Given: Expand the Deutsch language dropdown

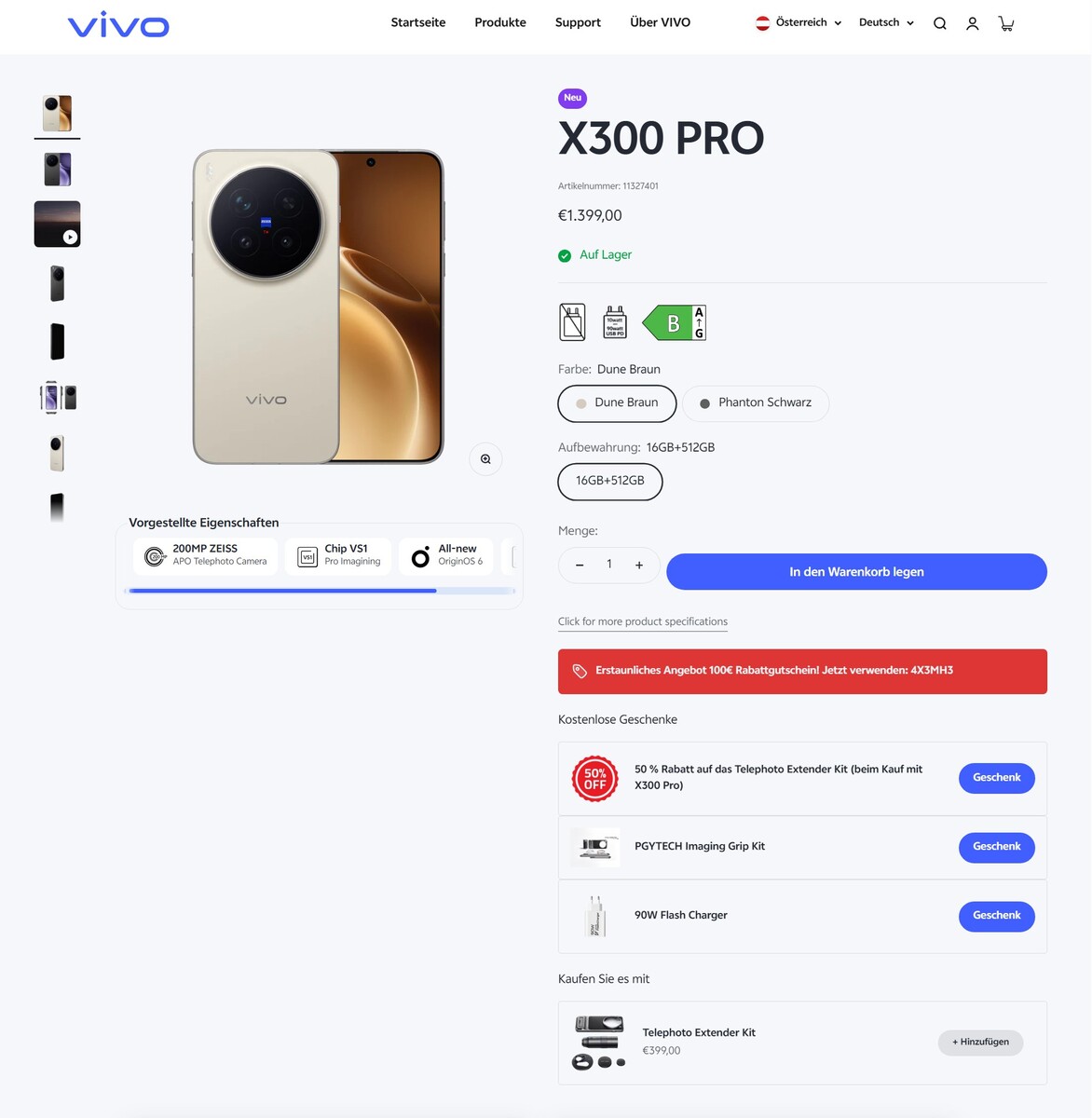Looking at the screenshot, I should pos(886,22).
